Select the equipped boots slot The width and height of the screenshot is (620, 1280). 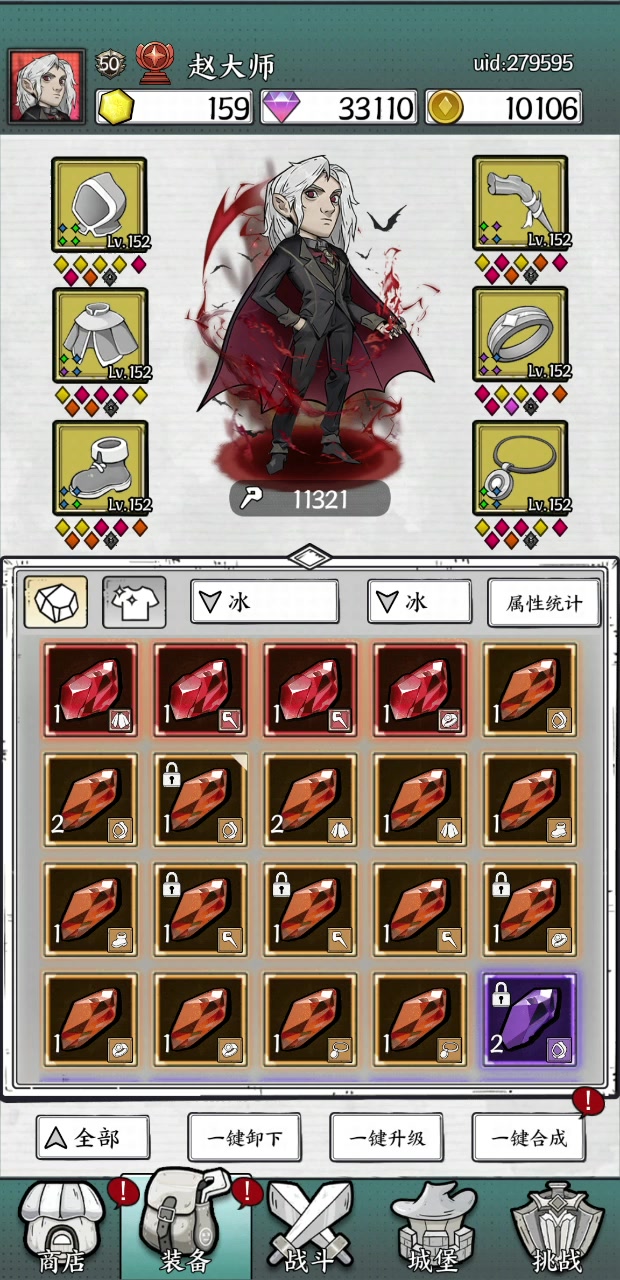100,468
